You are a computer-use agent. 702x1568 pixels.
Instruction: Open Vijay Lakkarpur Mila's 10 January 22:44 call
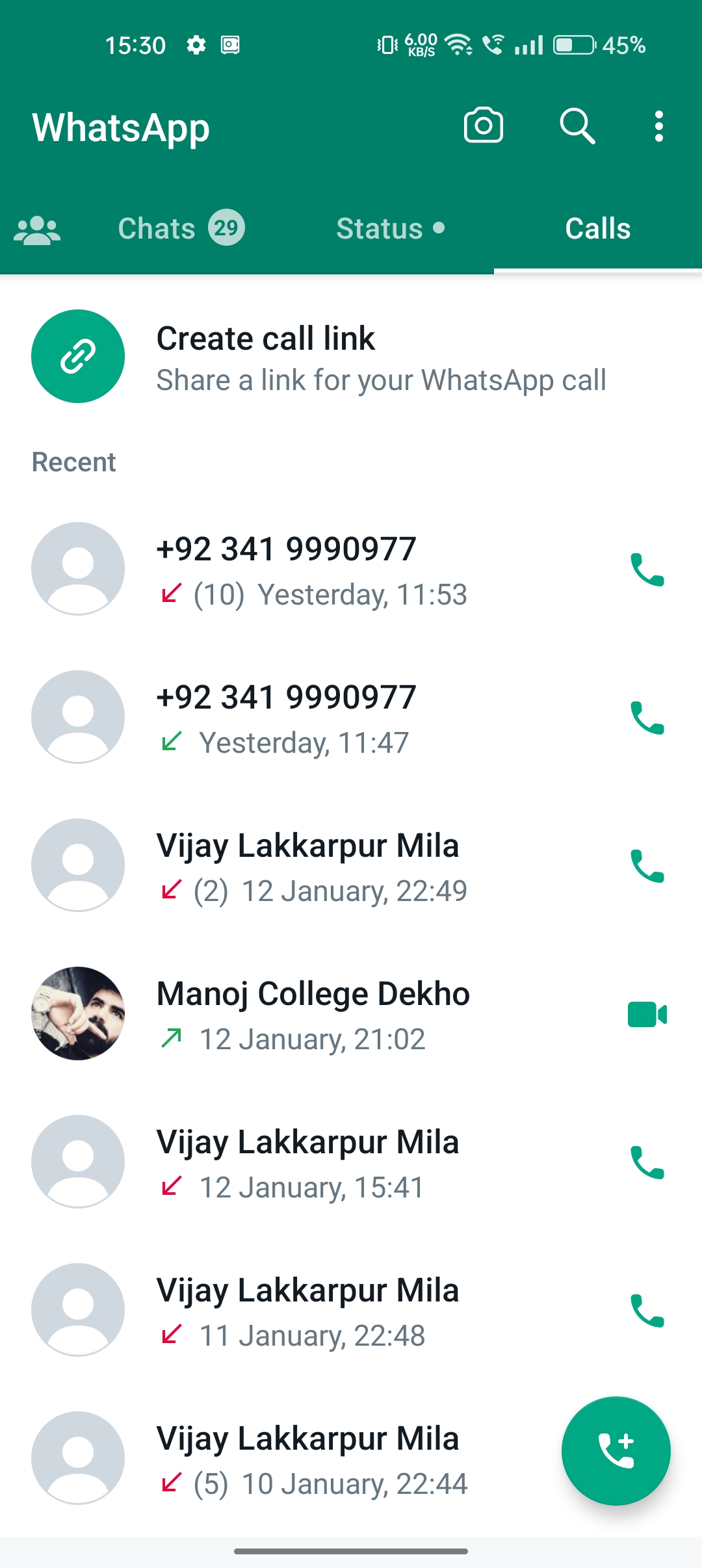click(x=325, y=1459)
